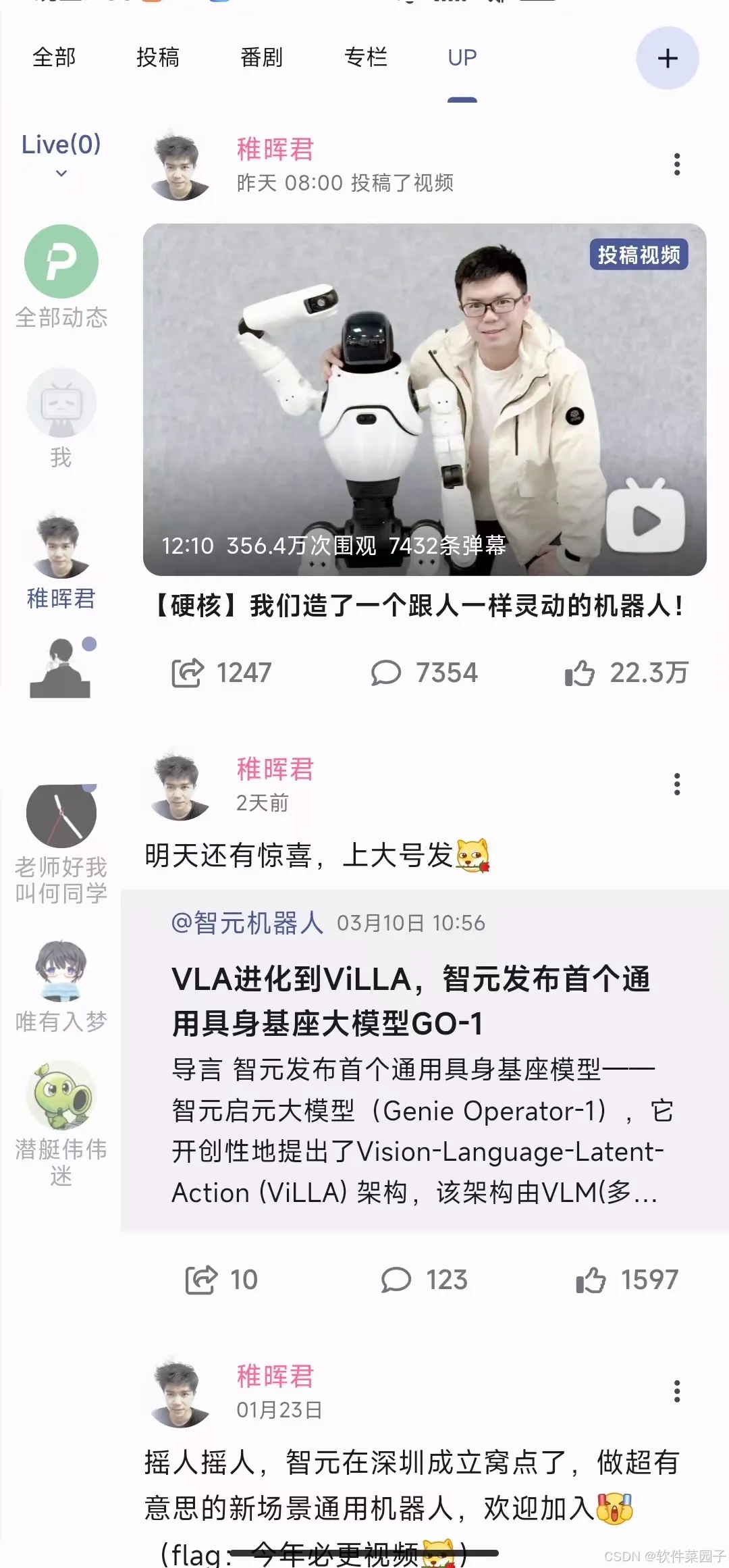Switch to the 全部 tab

(x=54, y=57)
